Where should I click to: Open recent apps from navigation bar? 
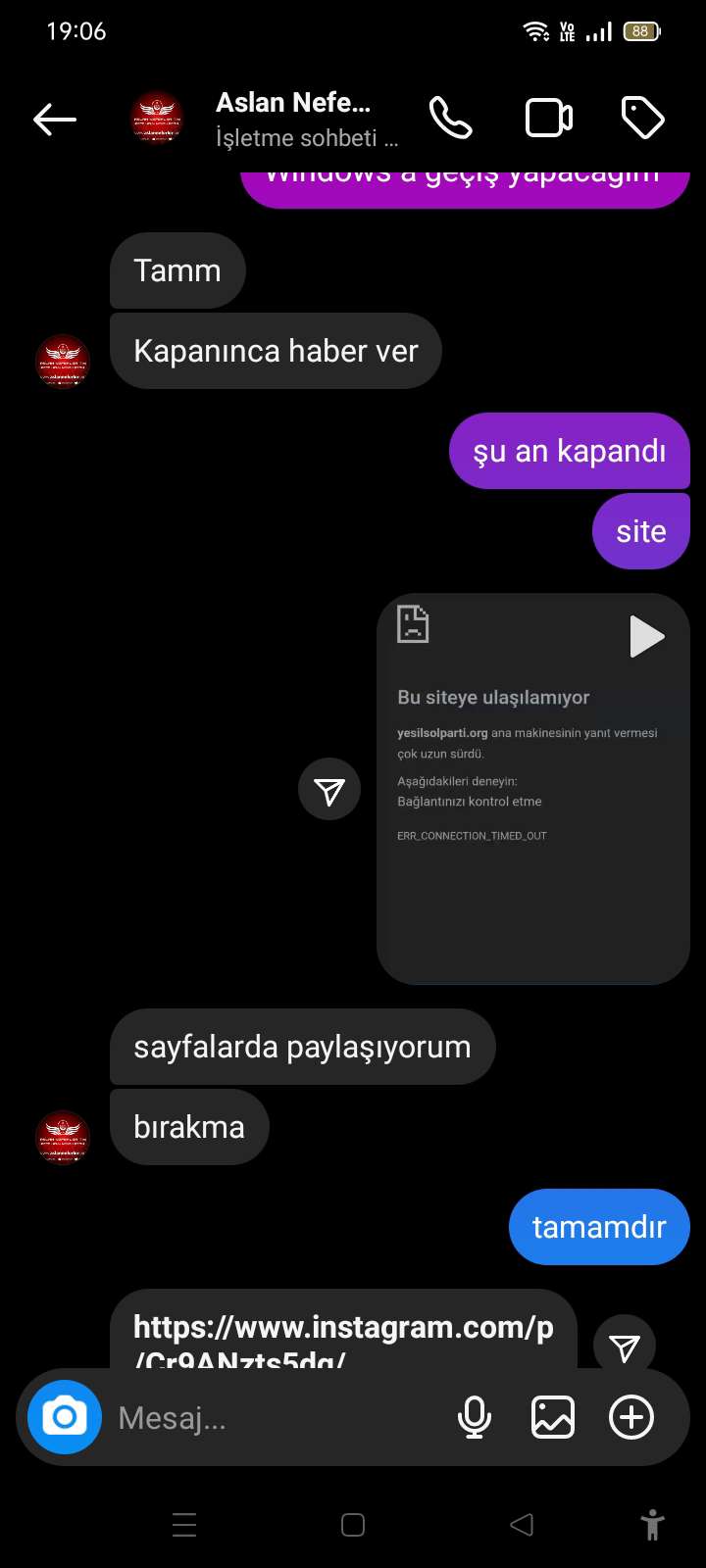pos(184,1525)
